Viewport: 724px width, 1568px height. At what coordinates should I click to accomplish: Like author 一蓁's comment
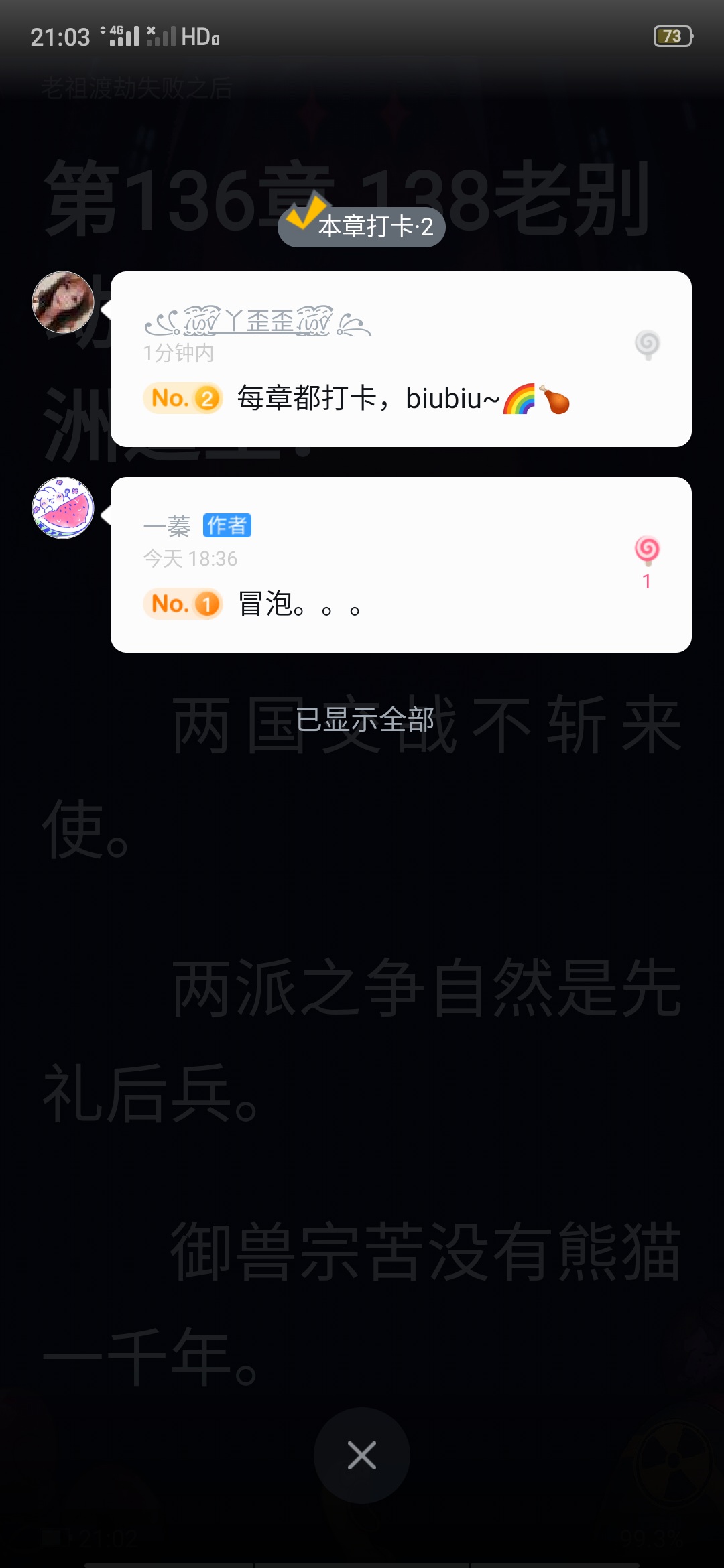pyautogui.click(x=647, y=551)
